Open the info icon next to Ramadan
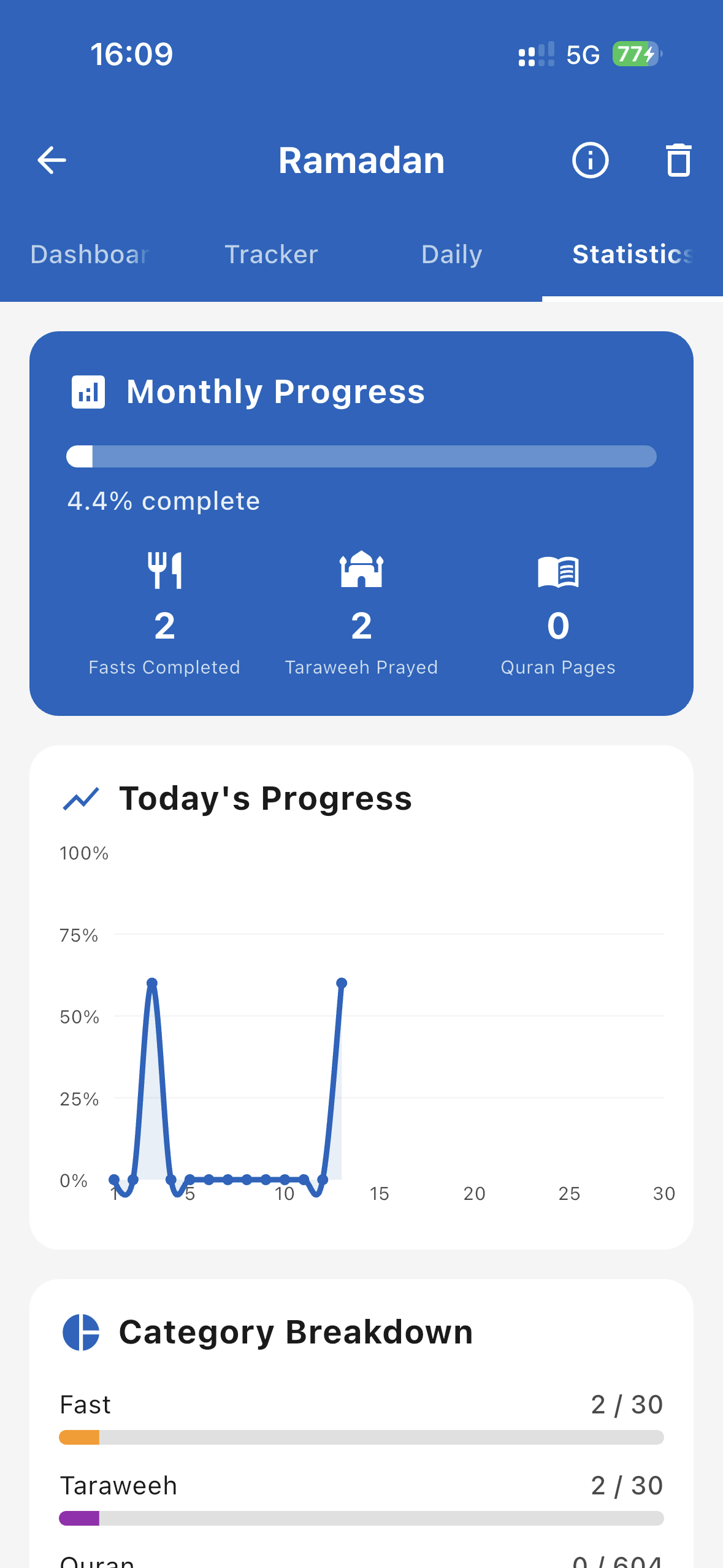723x1568 pixels. [x=590, y=160]
